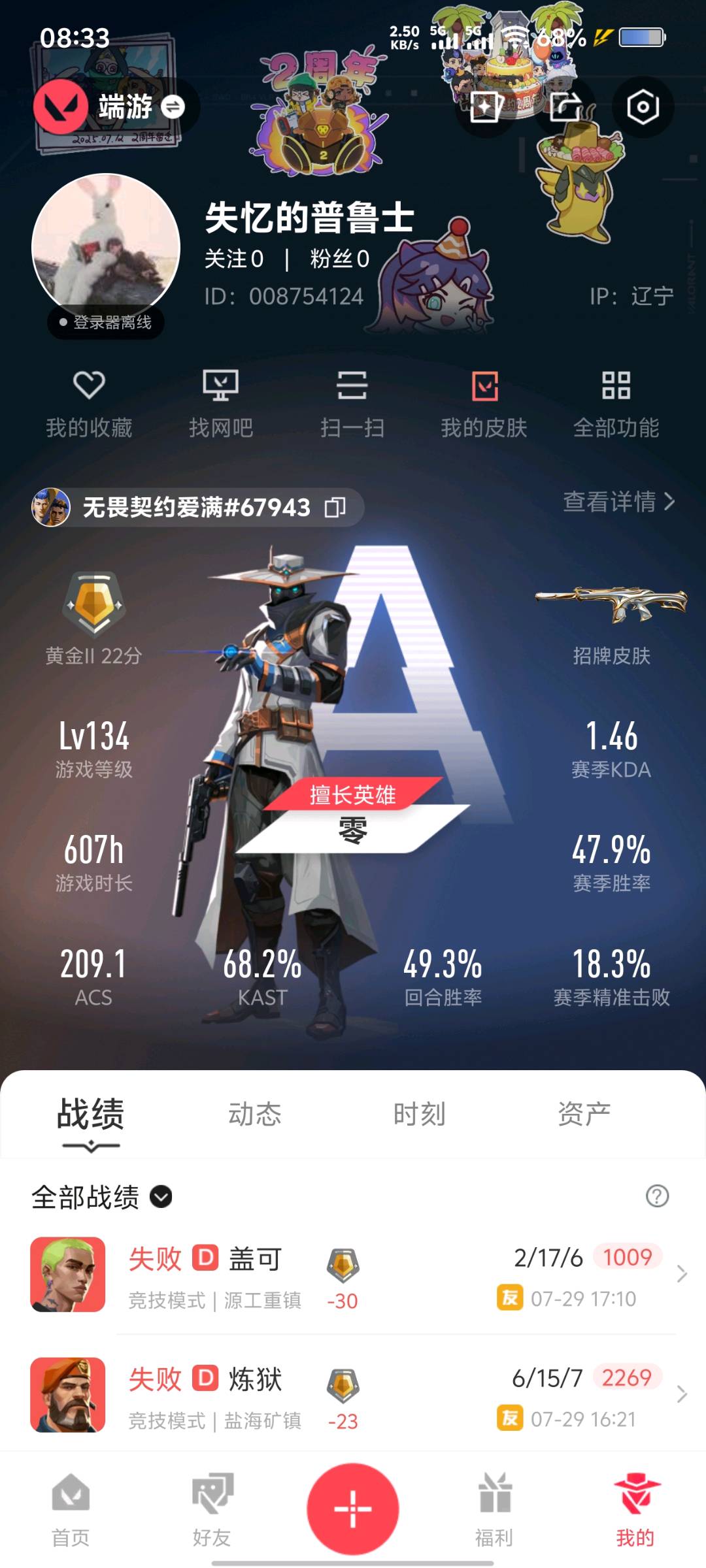706x1568 pixels.
Task: Switch to the 资产 tab
Action: 584,1114
